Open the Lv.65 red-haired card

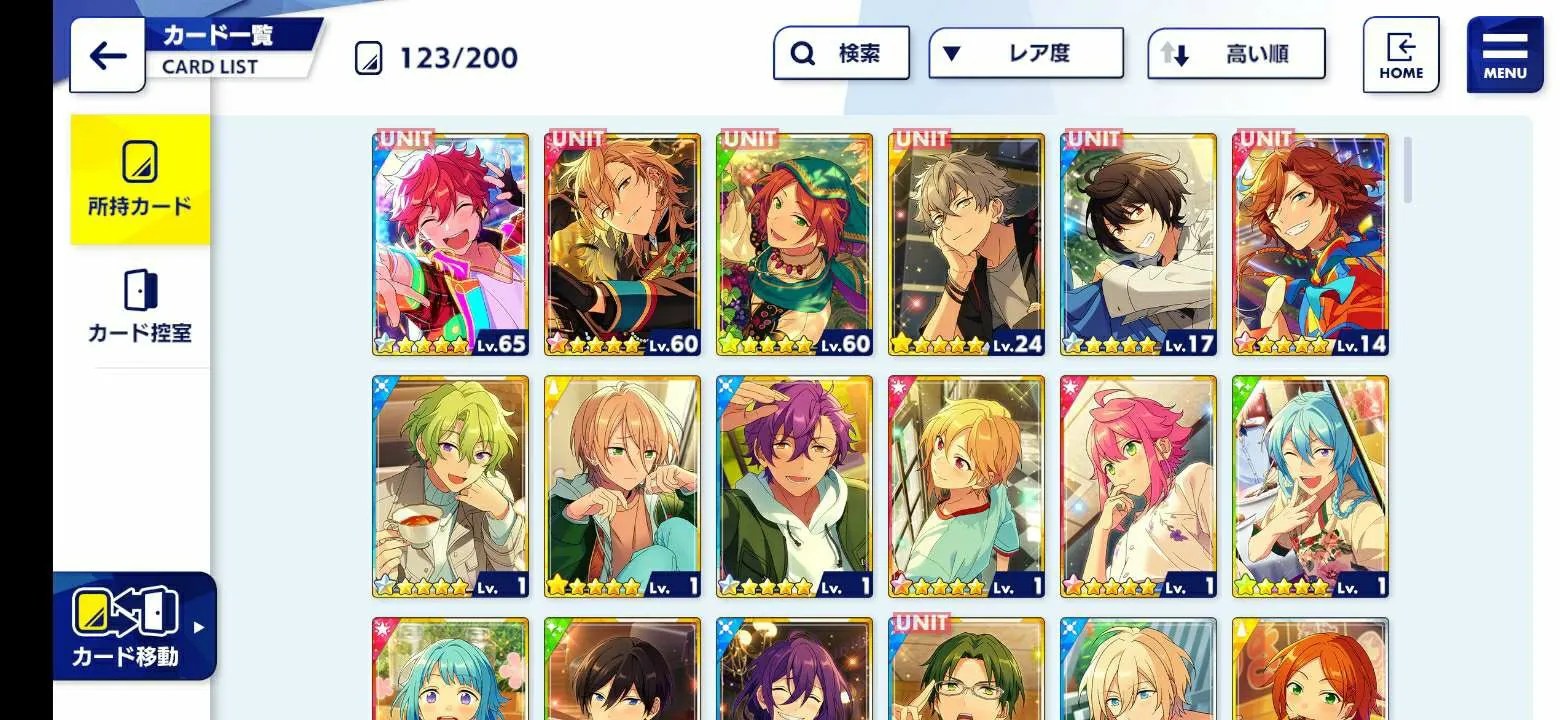[450, 244]
